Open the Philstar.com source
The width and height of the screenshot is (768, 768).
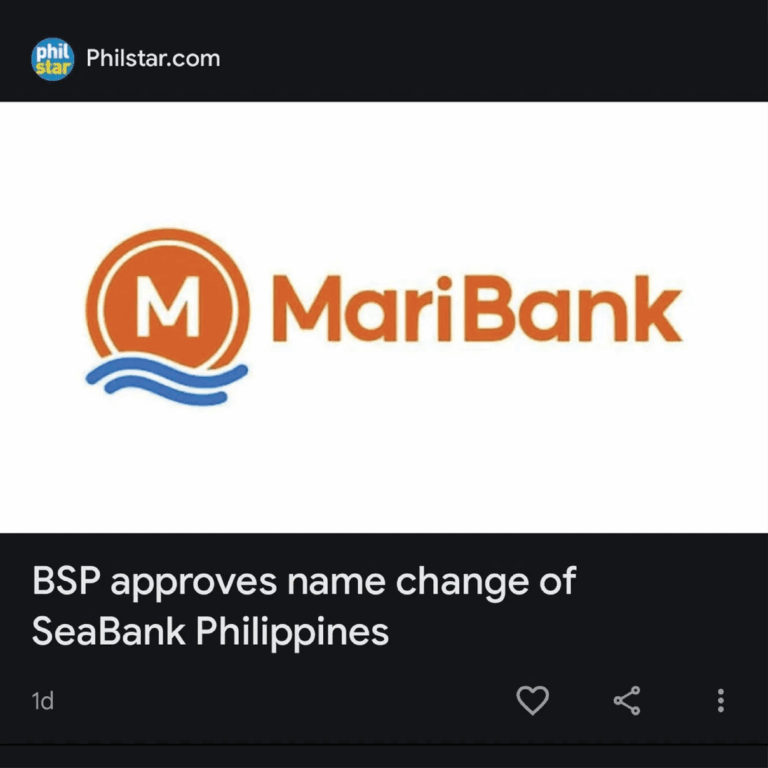tap(152, 58)
